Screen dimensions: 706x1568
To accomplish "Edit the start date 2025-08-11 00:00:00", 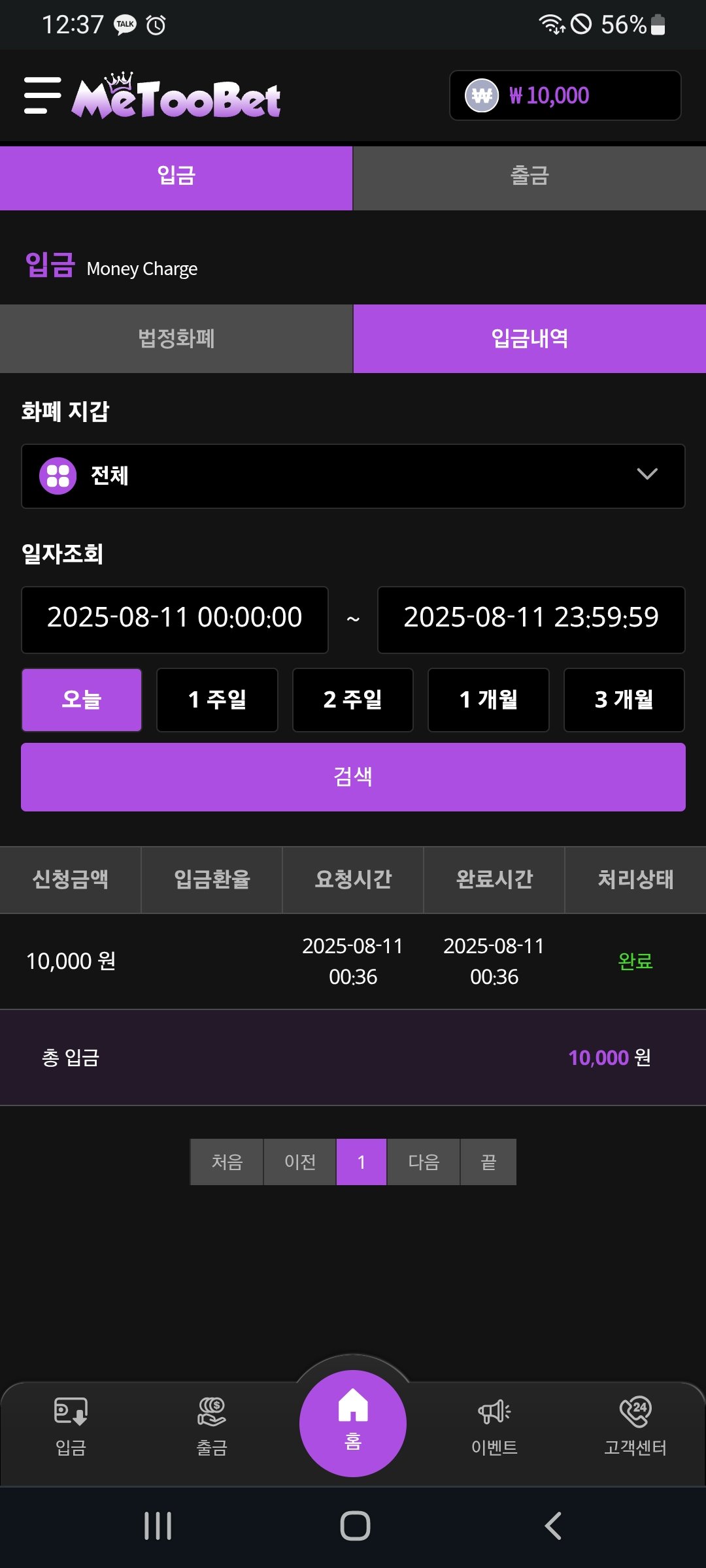I will (175, 619).
